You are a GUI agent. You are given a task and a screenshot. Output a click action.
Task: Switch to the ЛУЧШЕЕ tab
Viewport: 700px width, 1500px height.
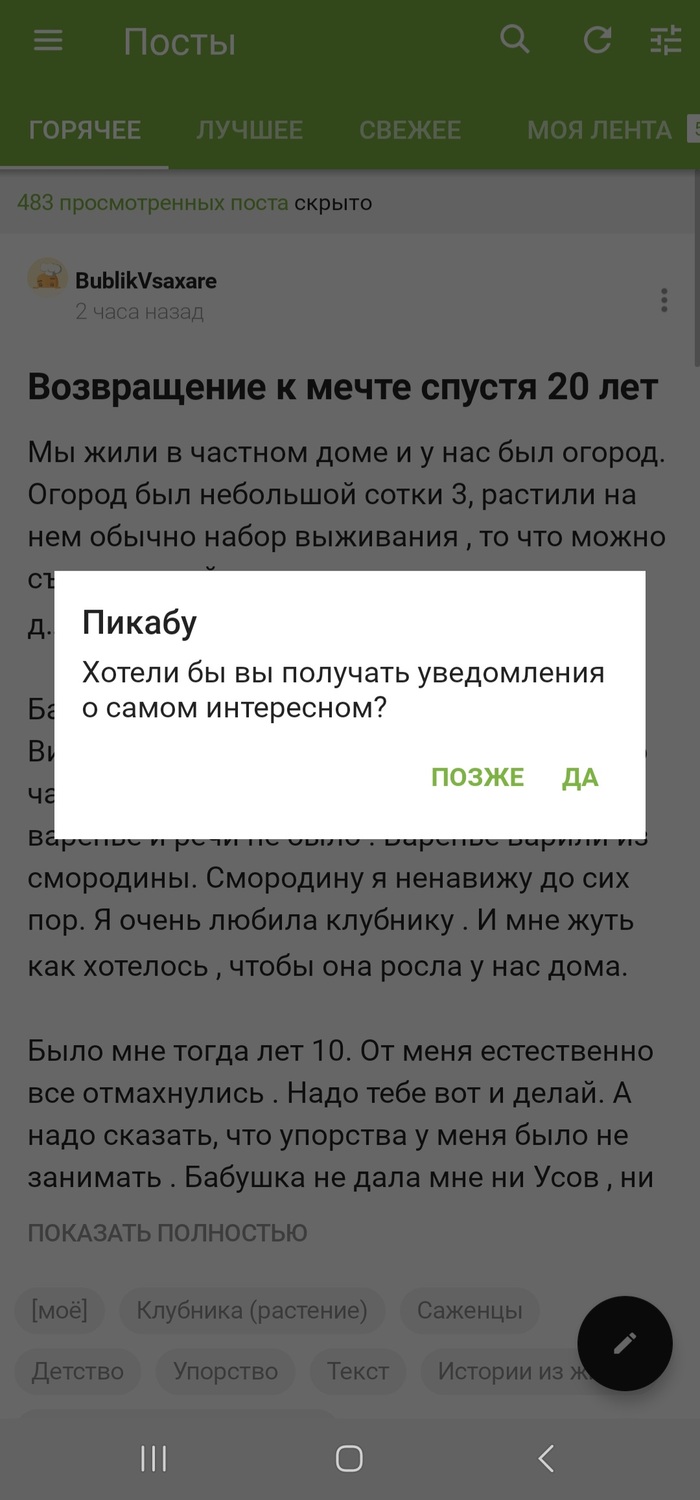click(x=249, y=130)
